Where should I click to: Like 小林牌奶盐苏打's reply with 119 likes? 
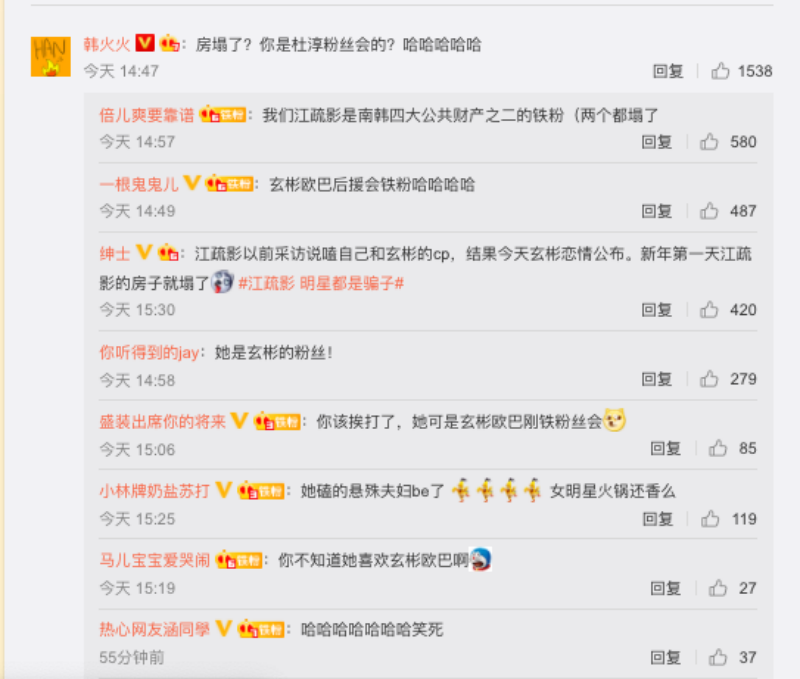(x=710, y=519)
